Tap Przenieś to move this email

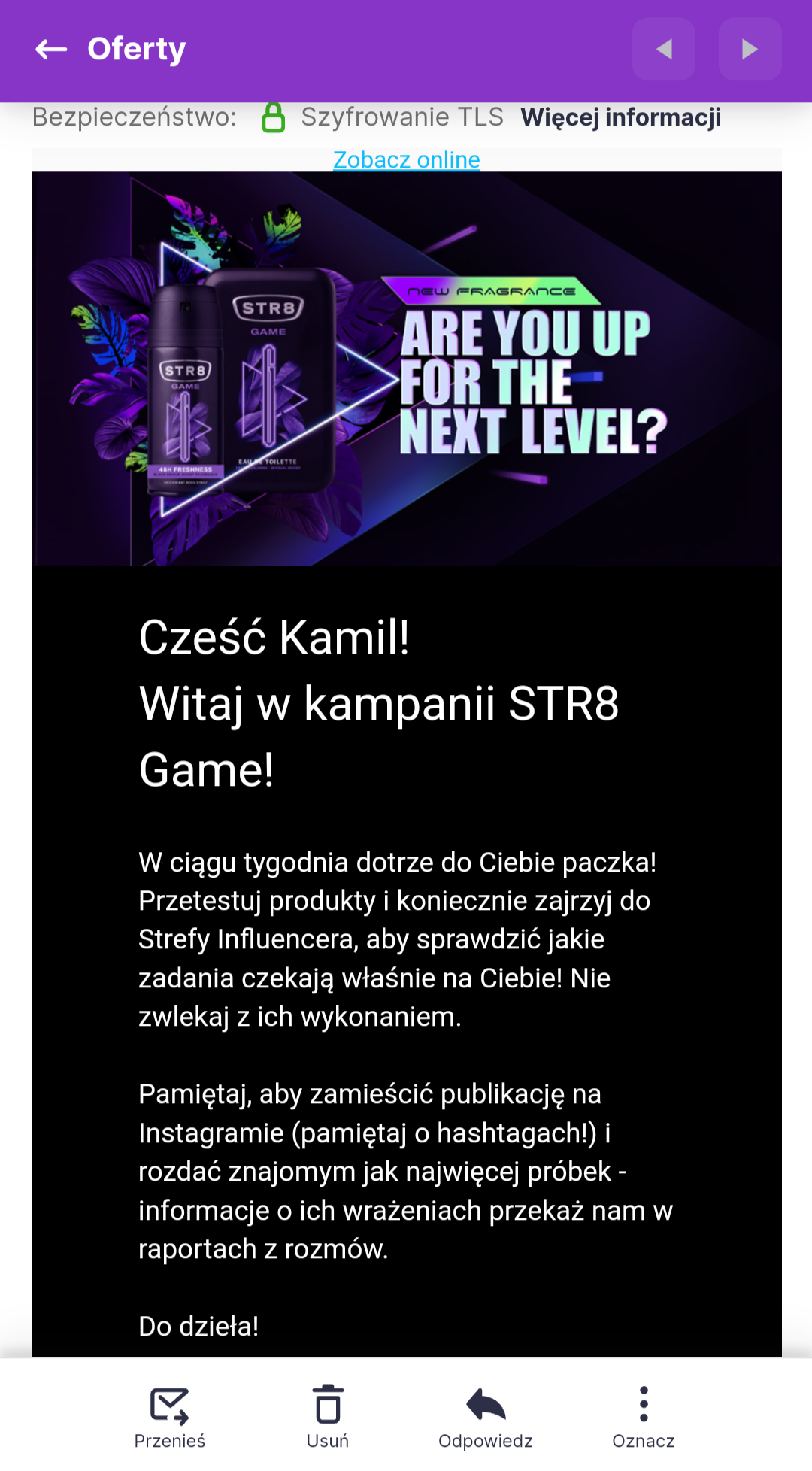(169, 1417)
